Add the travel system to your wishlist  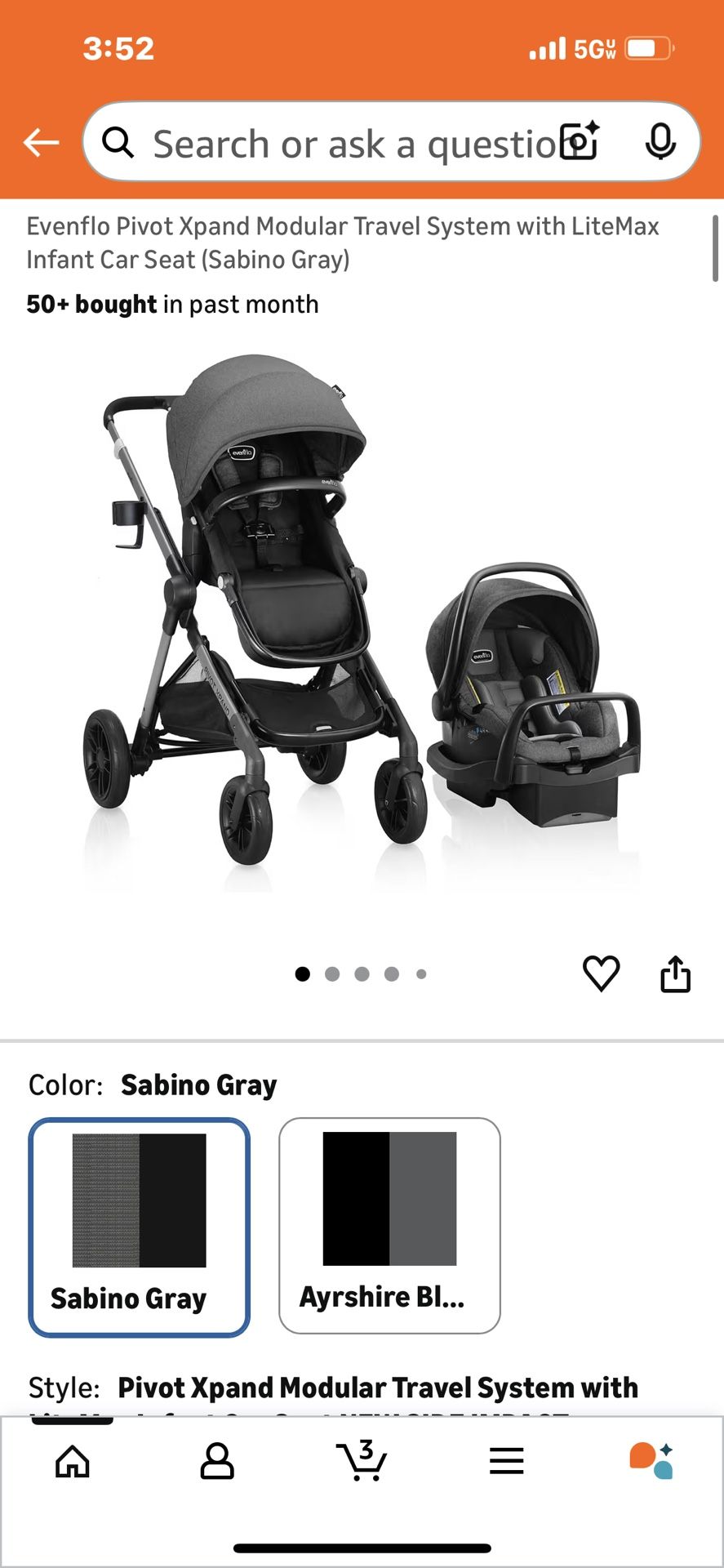point(602,972)
